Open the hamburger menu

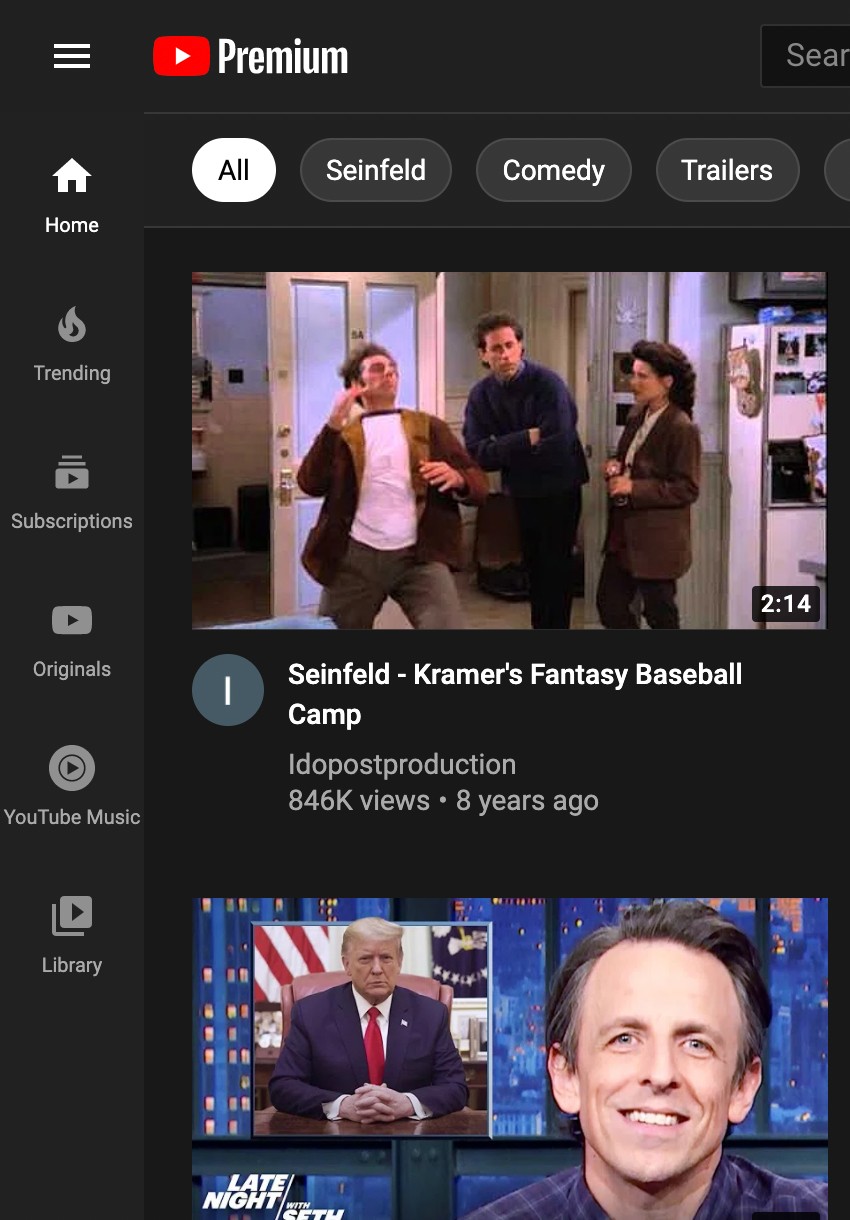72,57
